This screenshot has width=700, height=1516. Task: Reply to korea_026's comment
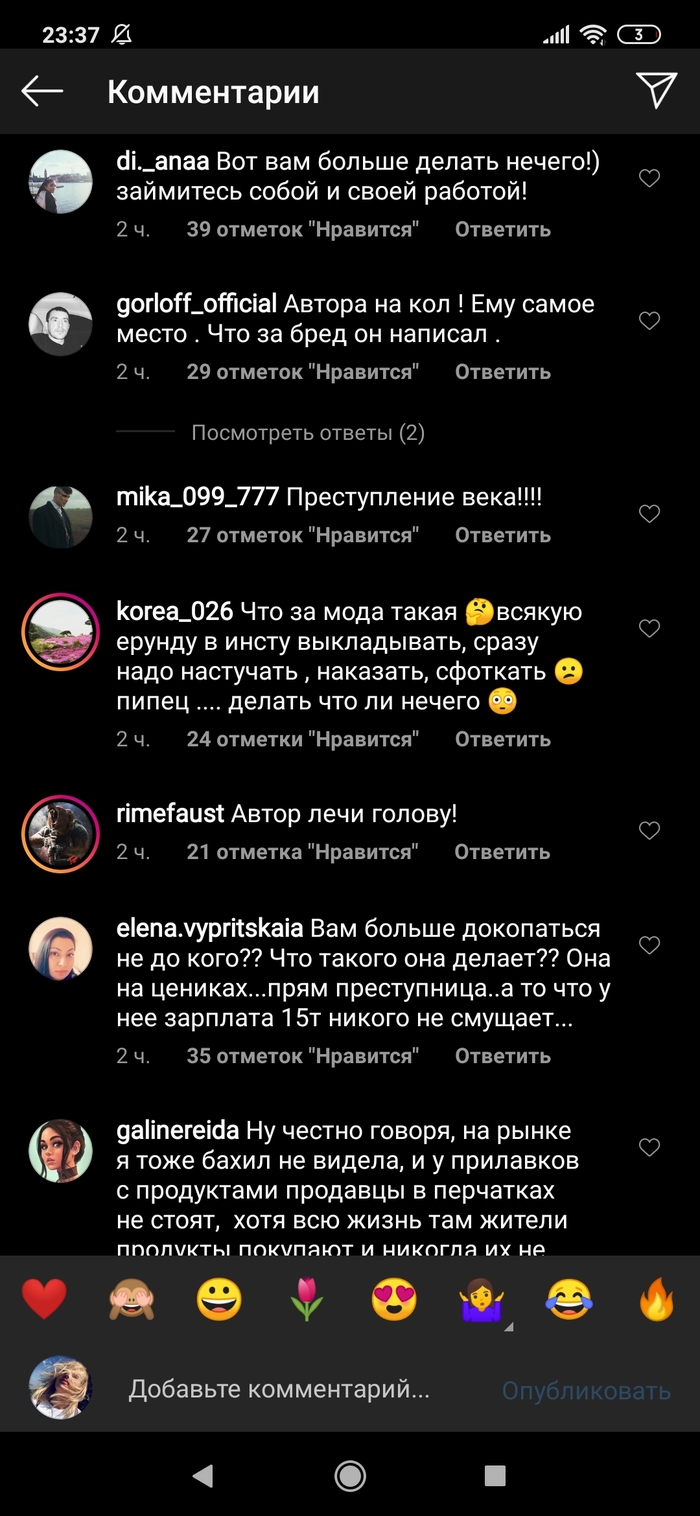coord(502,739)
